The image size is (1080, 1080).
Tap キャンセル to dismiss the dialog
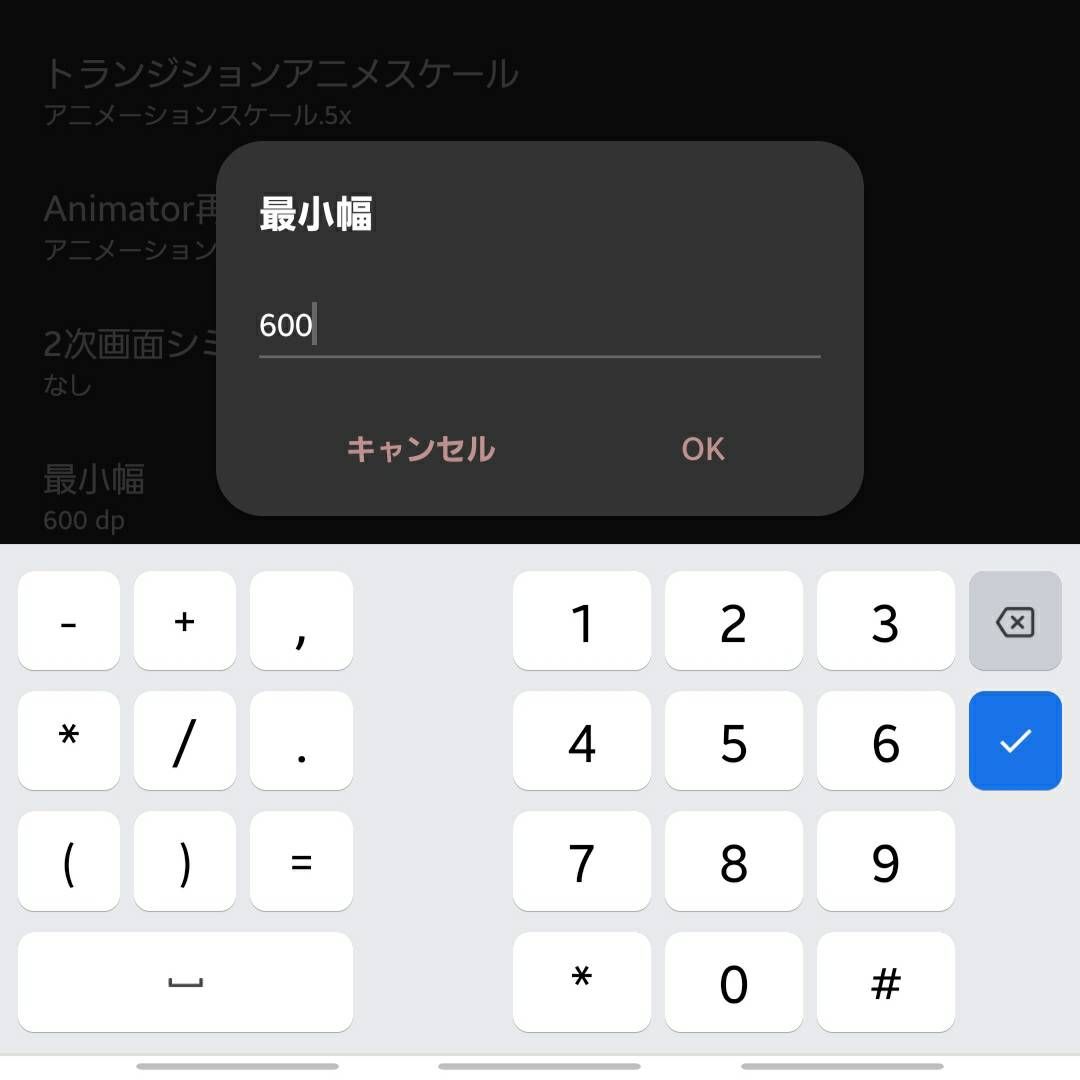tap(420, 449)
